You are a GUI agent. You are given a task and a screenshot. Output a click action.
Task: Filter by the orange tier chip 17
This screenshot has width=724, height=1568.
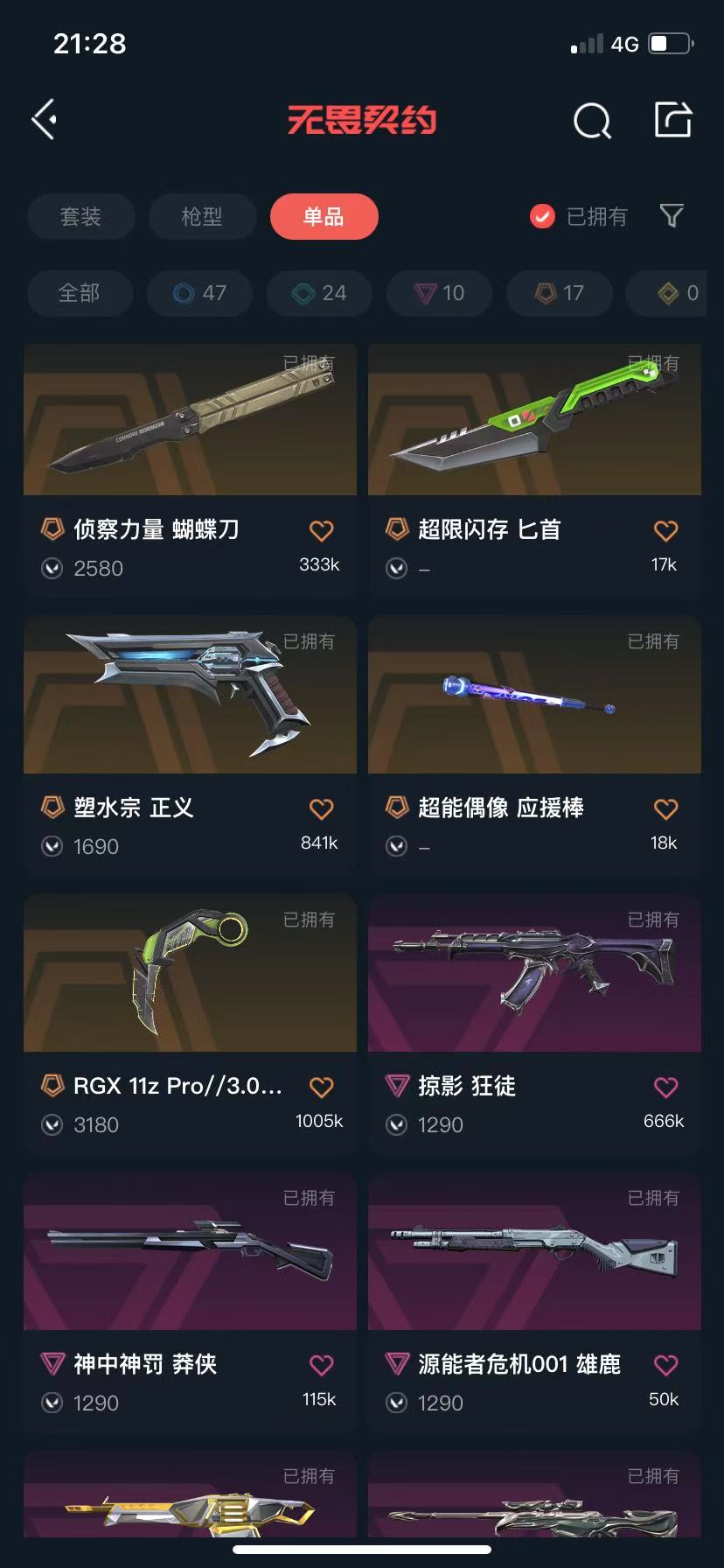click(560, 293)
